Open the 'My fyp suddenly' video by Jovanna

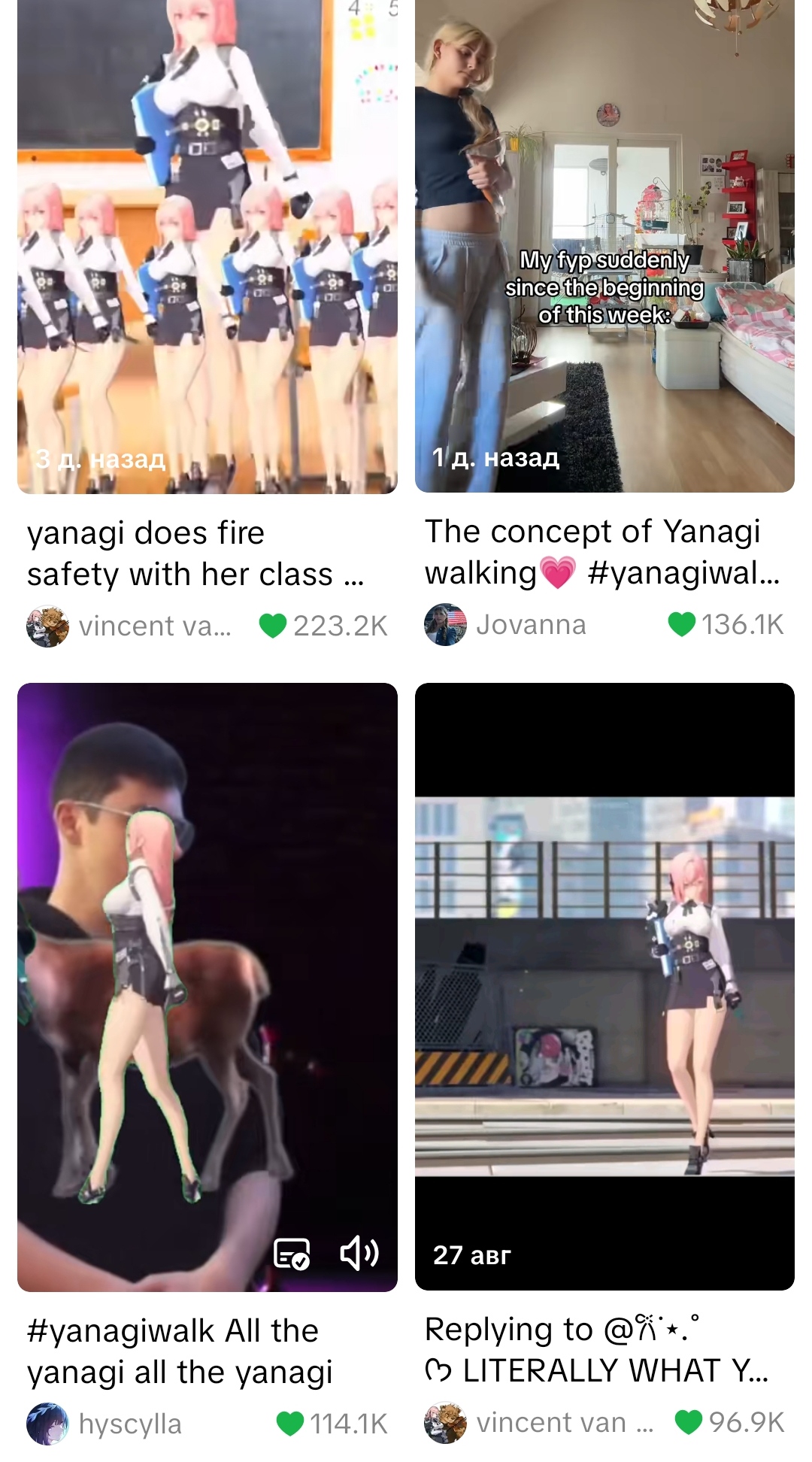[604, 248]
